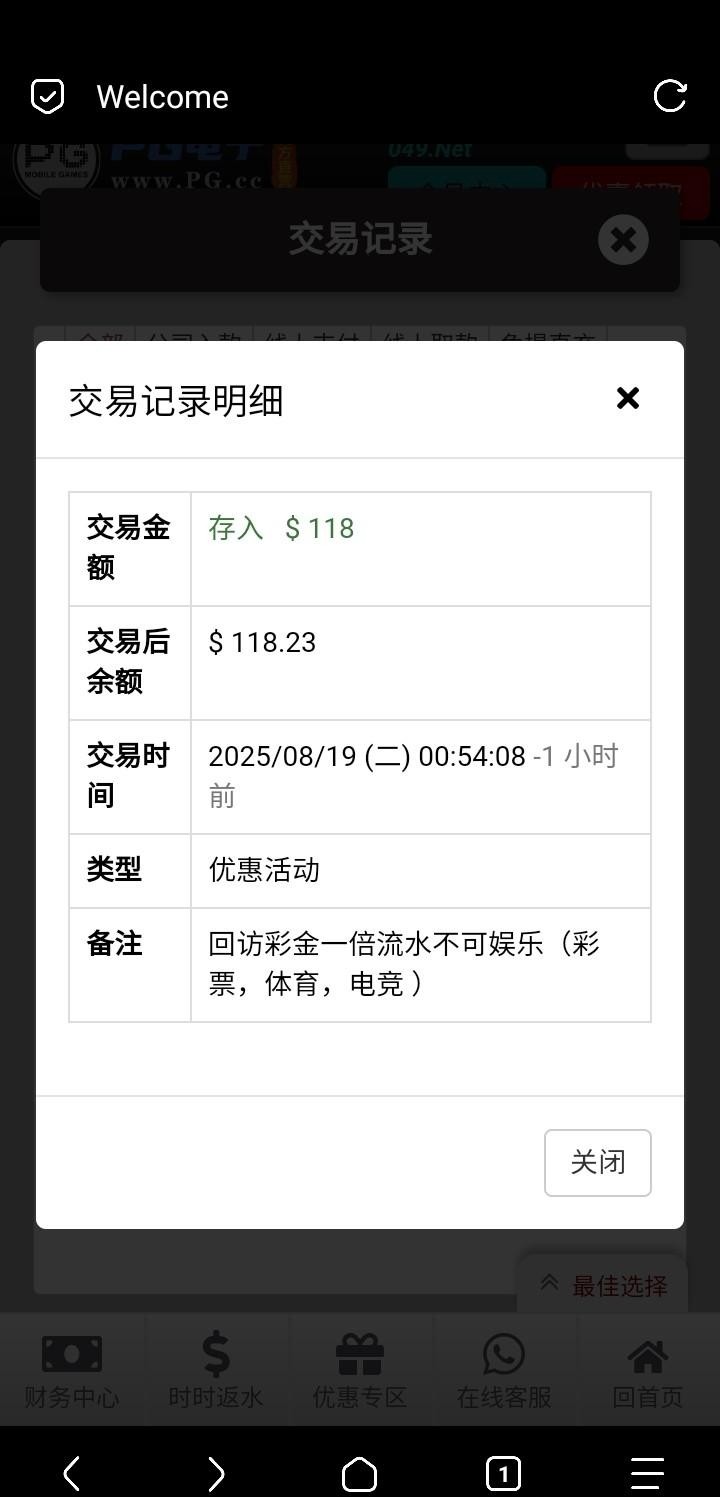Open the site security shield icon
This screenshot has height=1497, width=720.
(48, 96)
